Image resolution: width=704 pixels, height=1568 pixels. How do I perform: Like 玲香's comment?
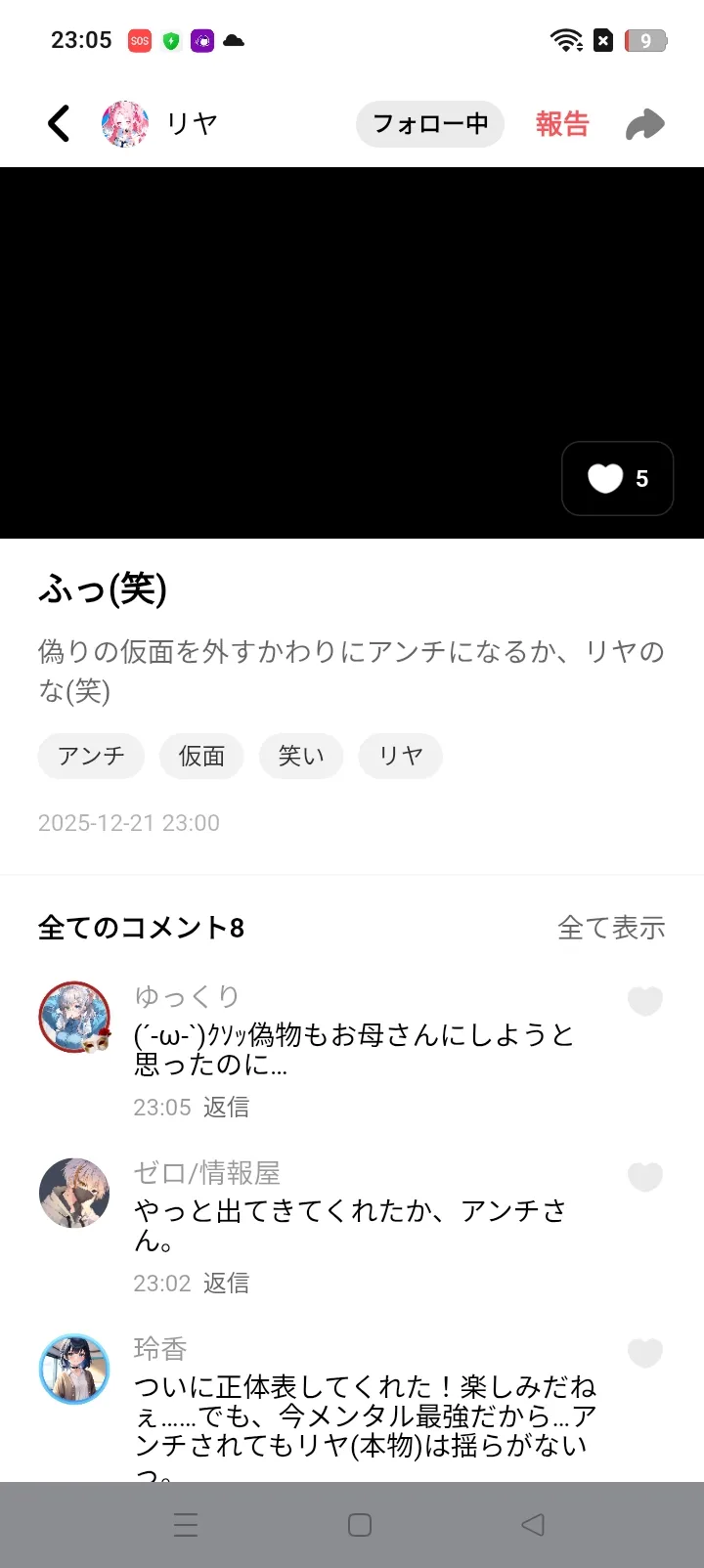pyautogui.click(x=645, y=1353)
